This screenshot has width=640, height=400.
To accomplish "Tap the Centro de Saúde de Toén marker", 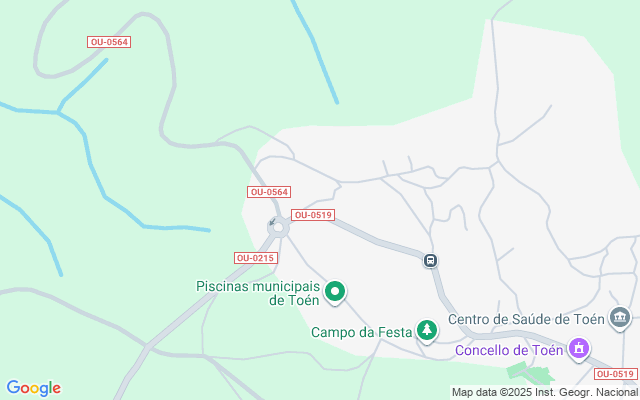I will [x=620, y=319].
